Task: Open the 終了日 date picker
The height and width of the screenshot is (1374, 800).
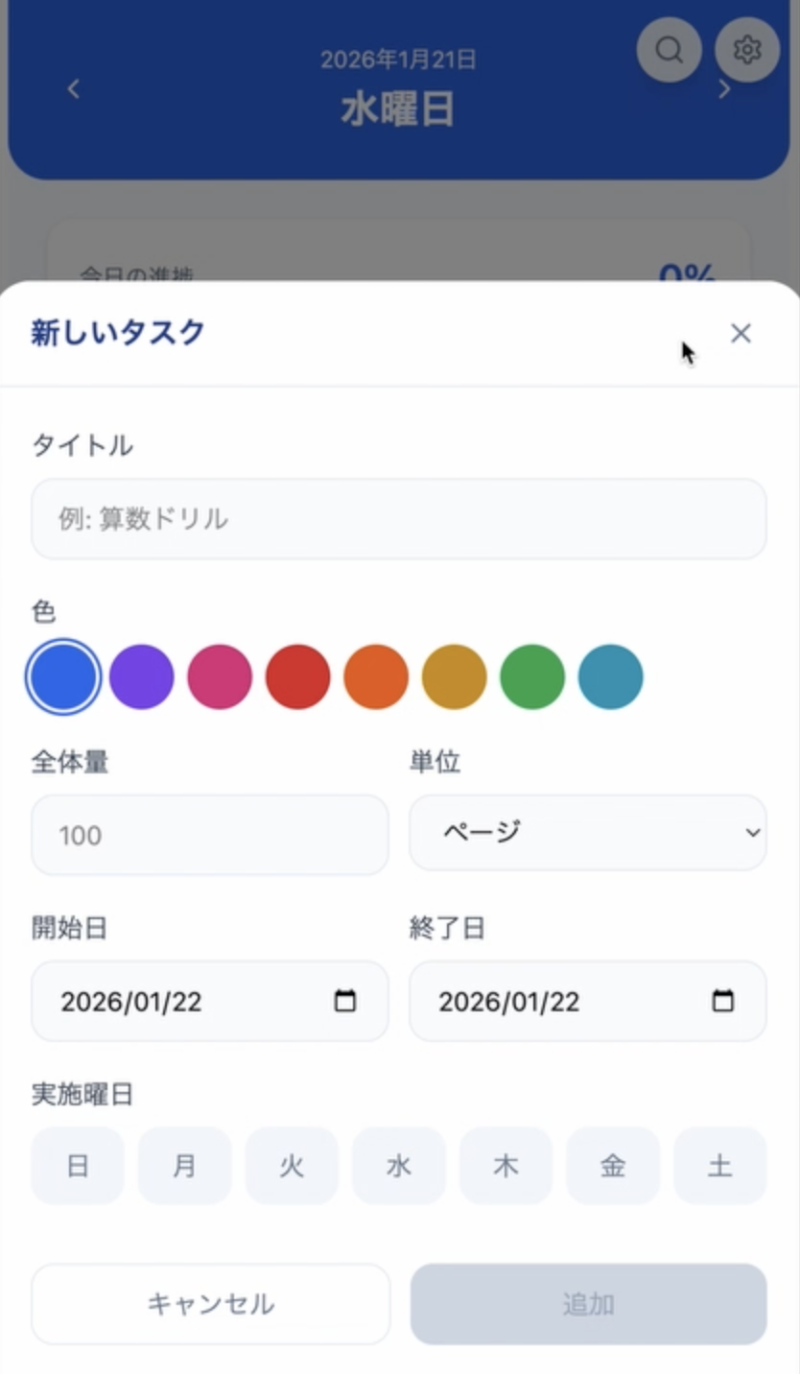Action: [723, 1001]
